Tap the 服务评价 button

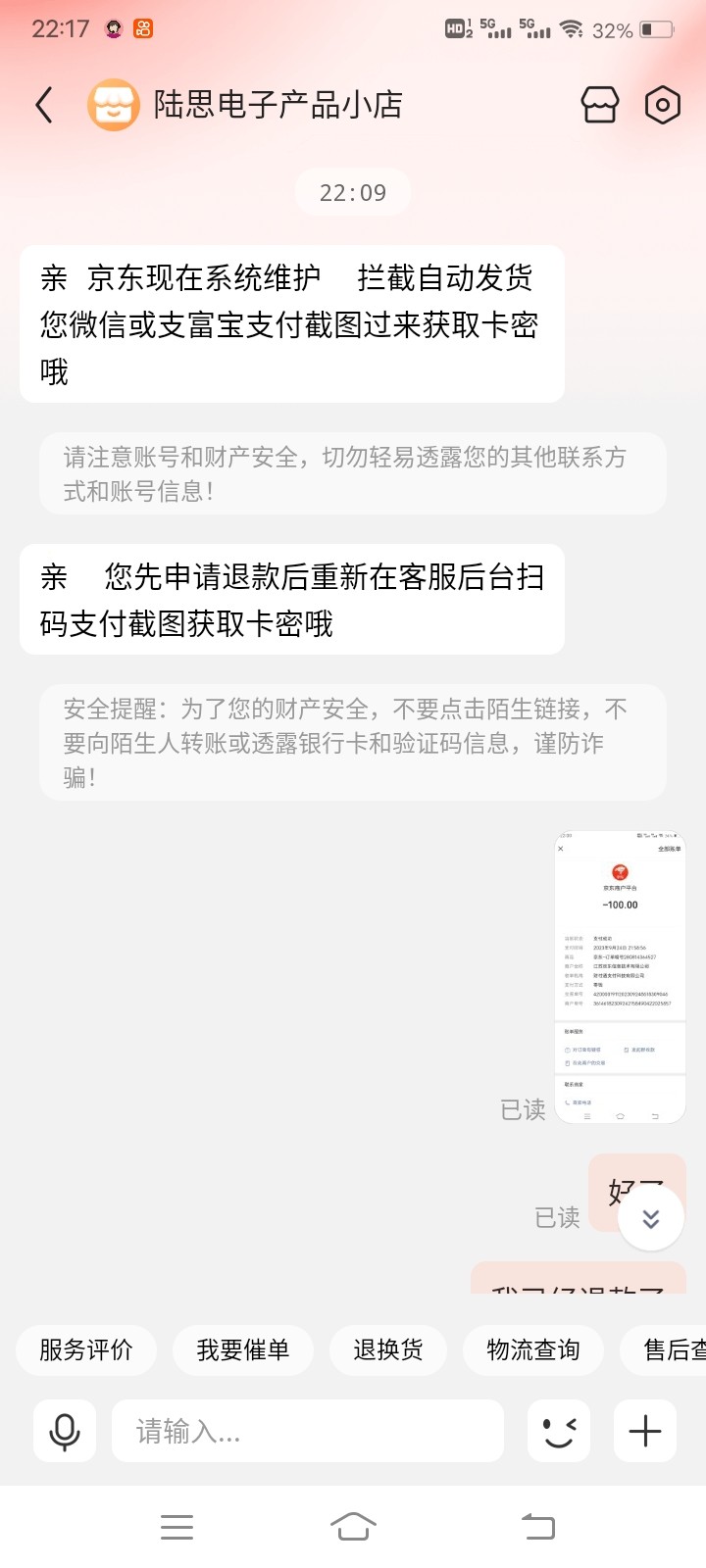(85, 1349)
